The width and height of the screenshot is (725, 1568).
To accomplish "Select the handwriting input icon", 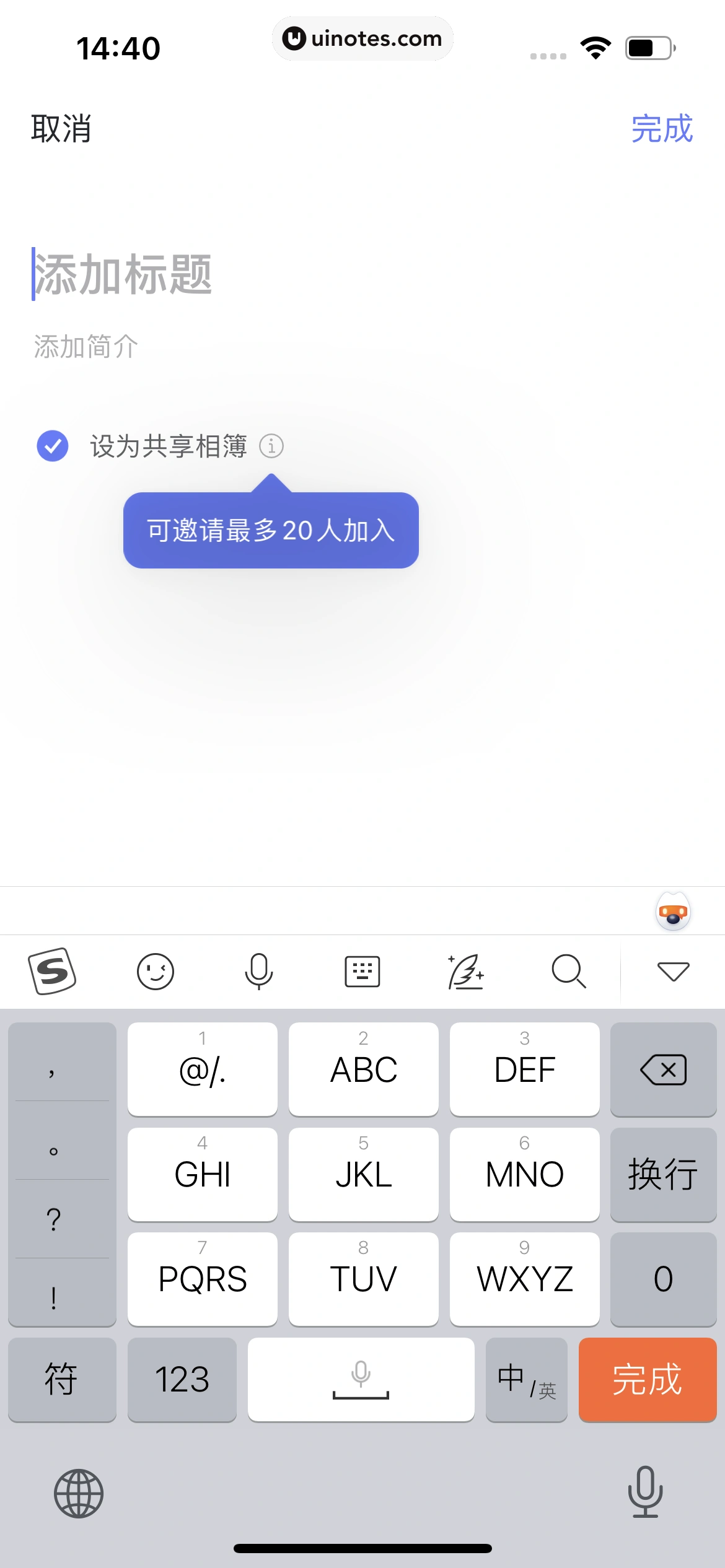I will pos(465,971).
